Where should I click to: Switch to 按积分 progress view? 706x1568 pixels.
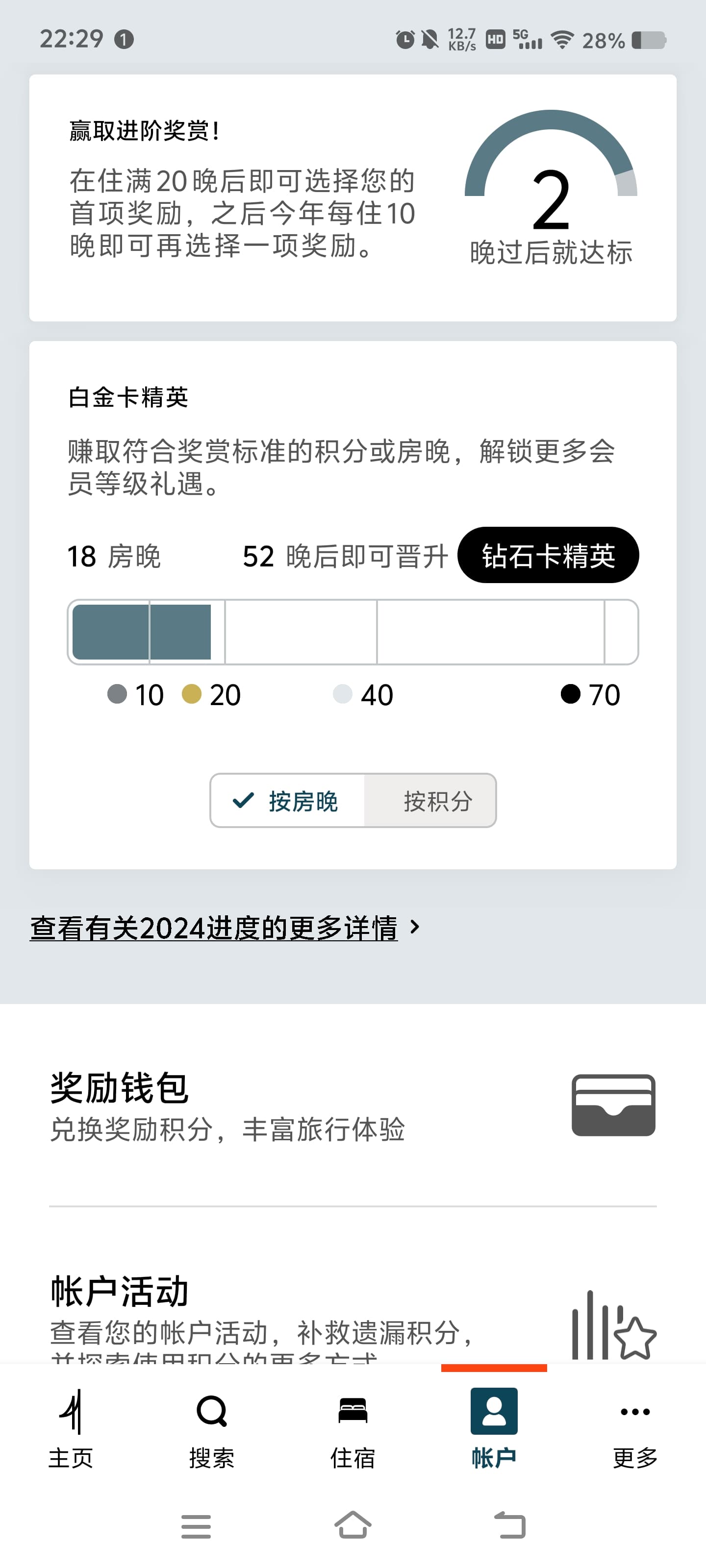(436, 801)
